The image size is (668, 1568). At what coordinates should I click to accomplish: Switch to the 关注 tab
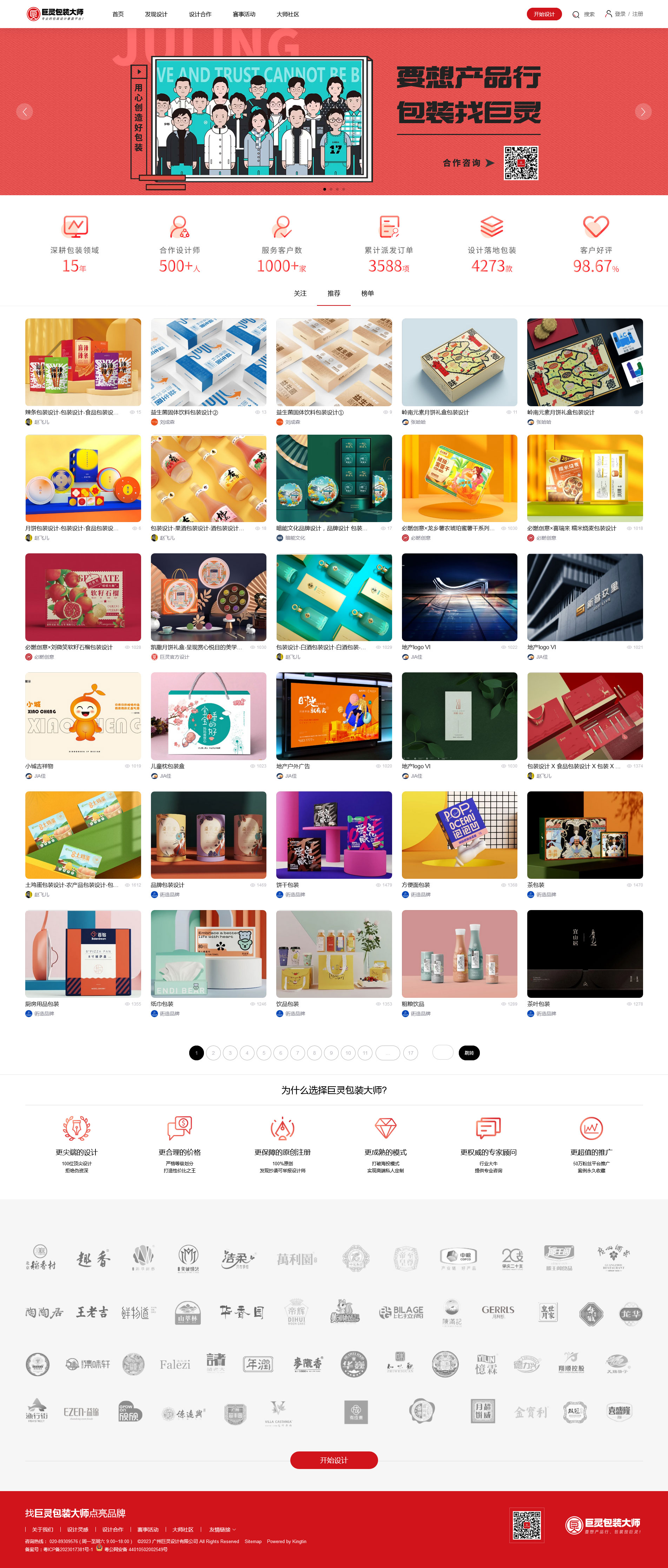[x=300, y=294]
